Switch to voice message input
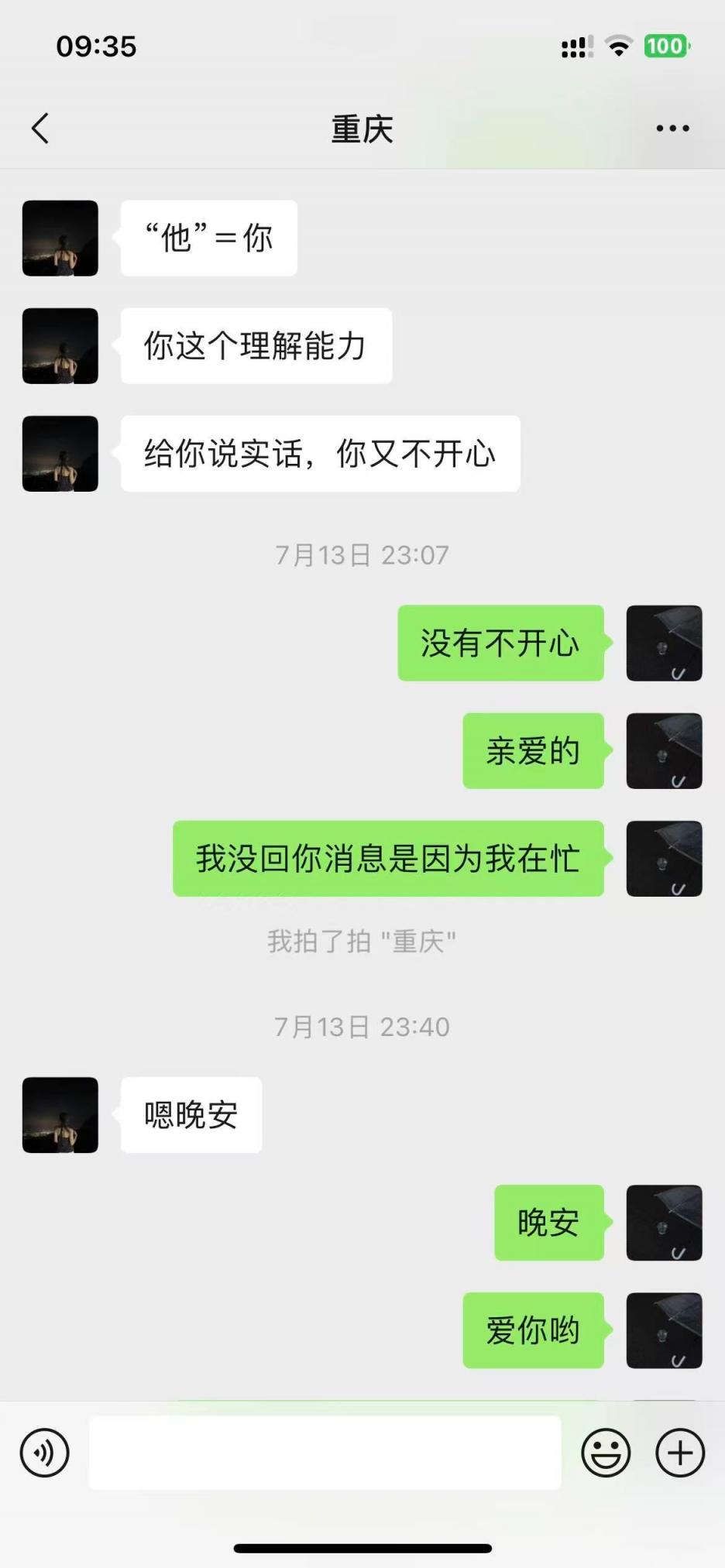Image resolution: width=725 pixels, height=1568 pixels. tap(45, 1453)
